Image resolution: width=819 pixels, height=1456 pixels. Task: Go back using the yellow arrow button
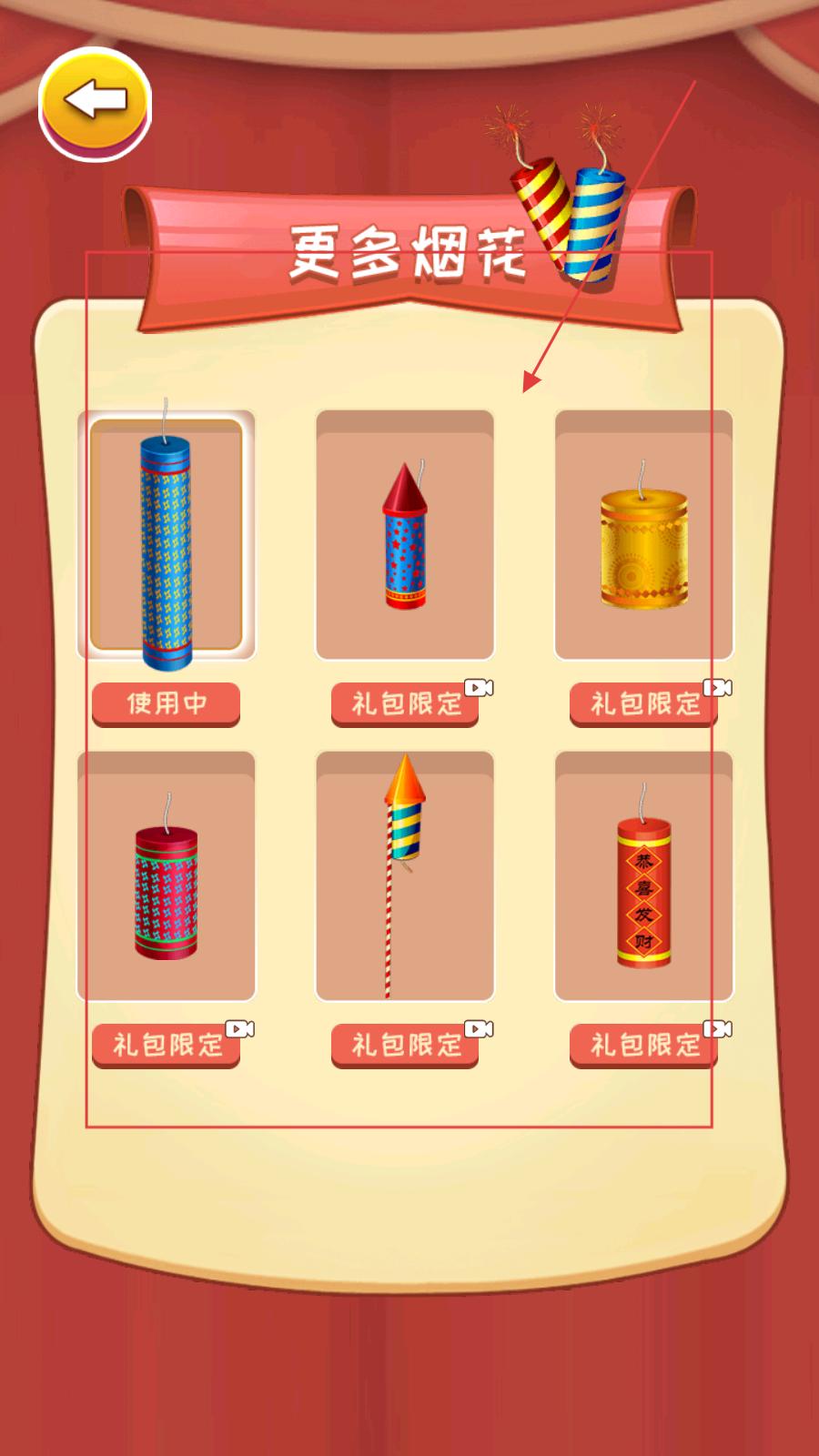point(95,102)
